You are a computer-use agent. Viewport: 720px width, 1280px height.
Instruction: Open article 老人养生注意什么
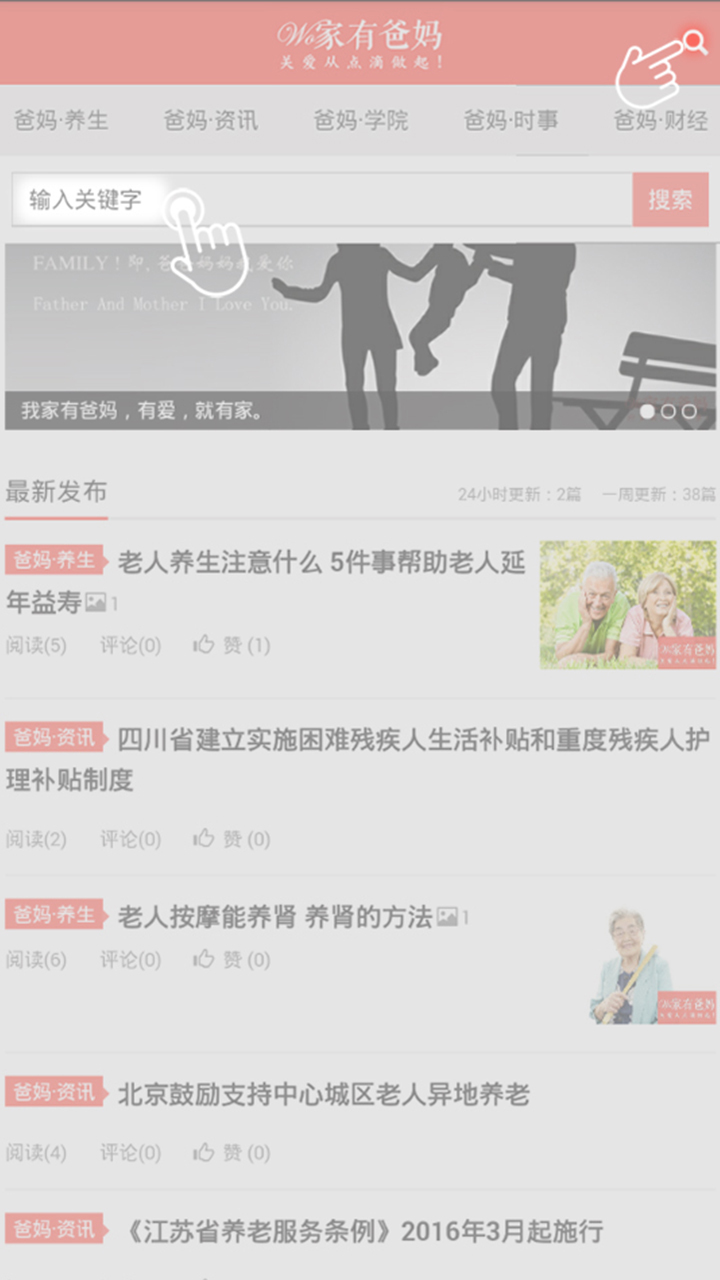320,563
